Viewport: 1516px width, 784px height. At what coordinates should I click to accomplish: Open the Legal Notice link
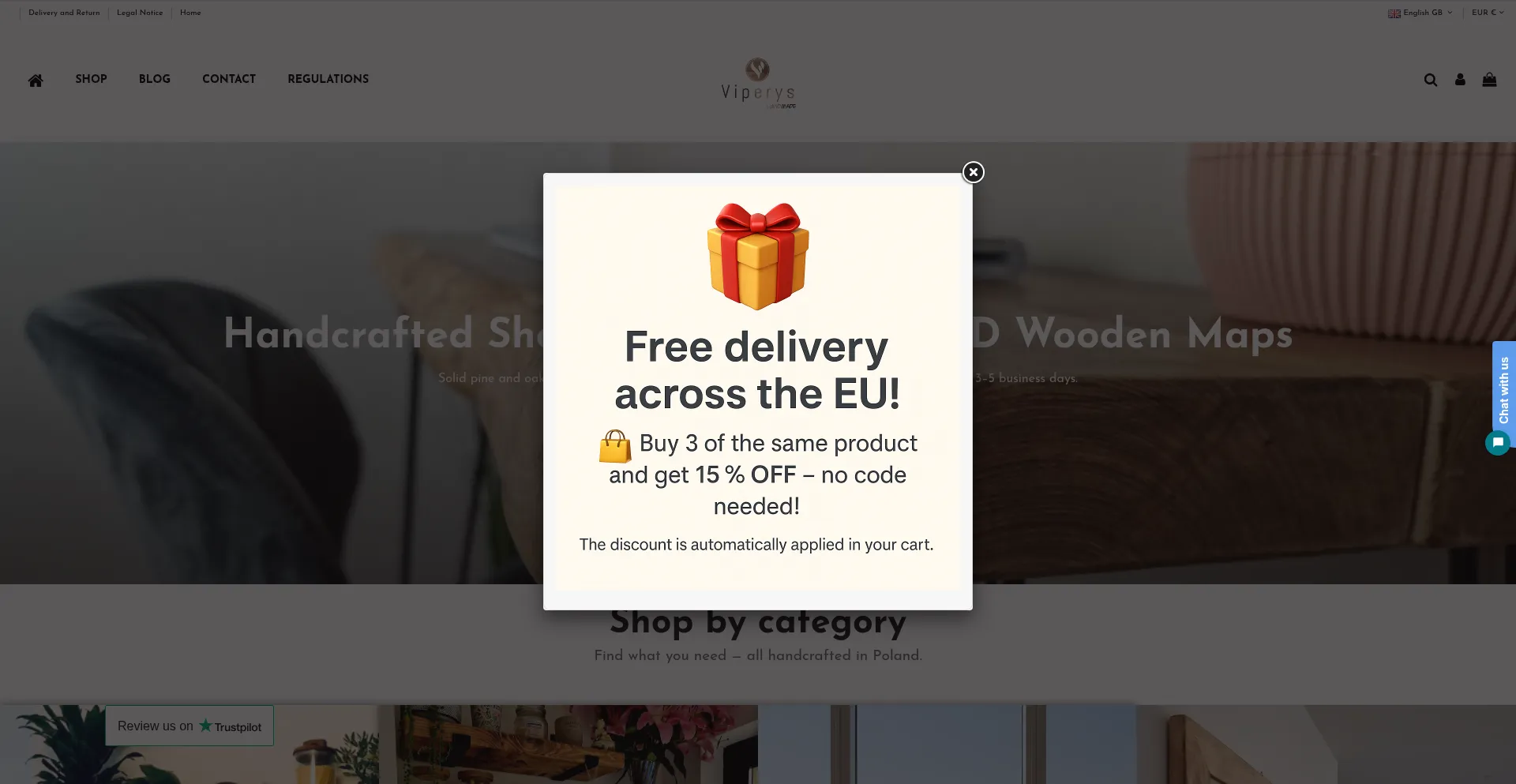click(140, 13)
